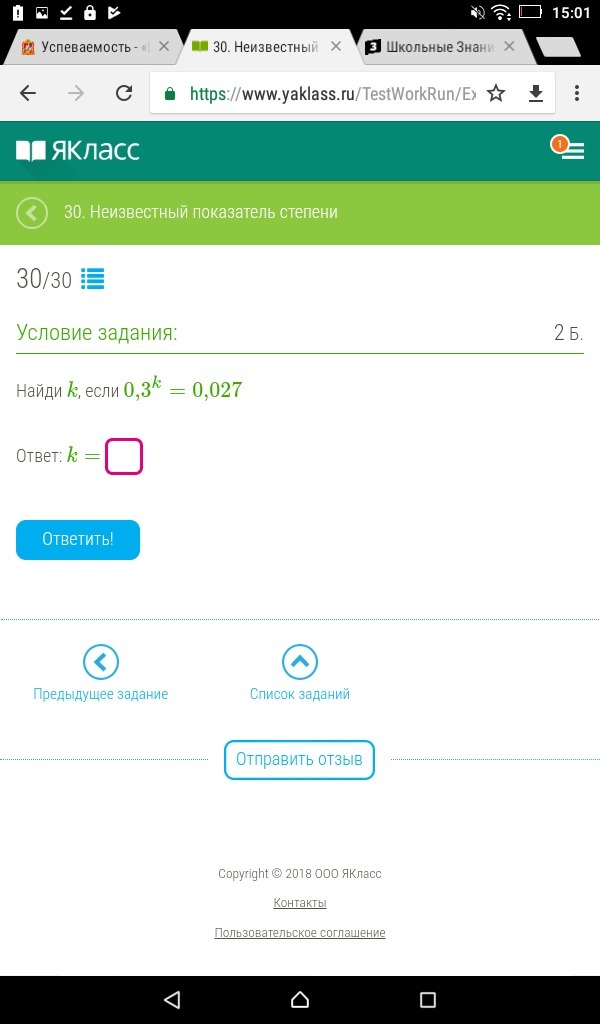Close the Успеваемость browser tab

[165, 46]
